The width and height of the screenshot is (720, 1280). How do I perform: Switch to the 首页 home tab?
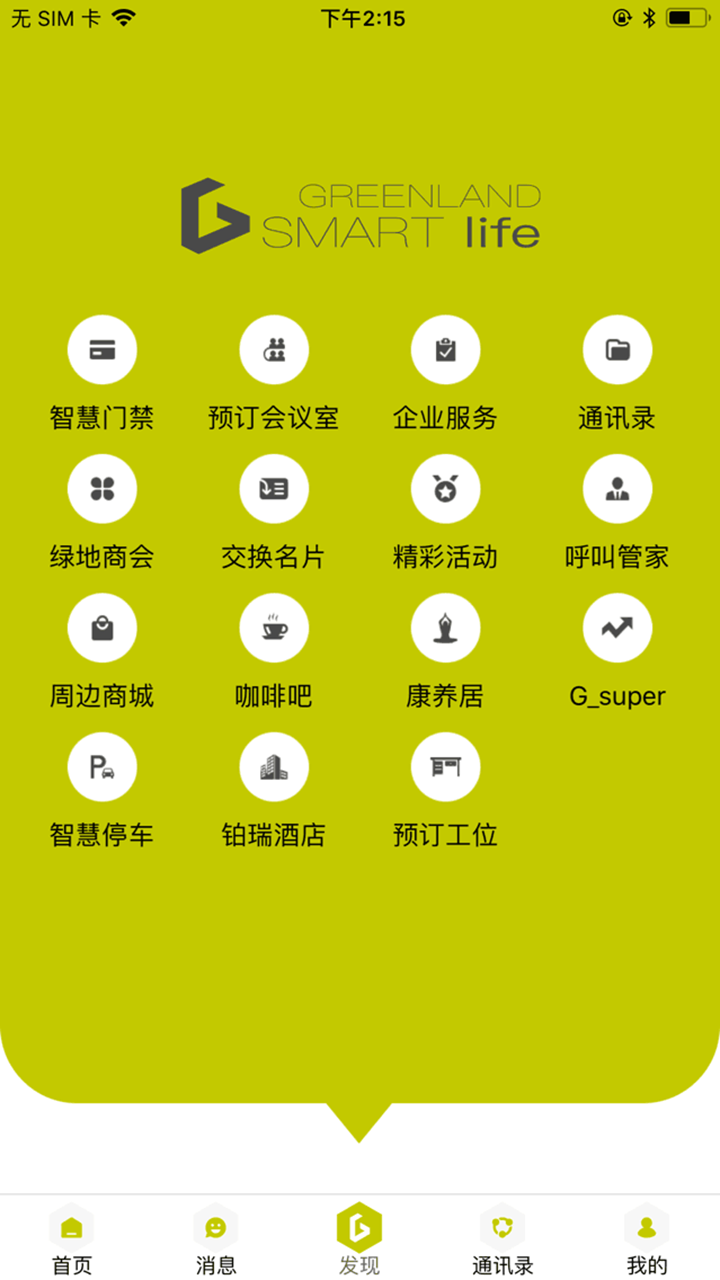coord(72,1239)
